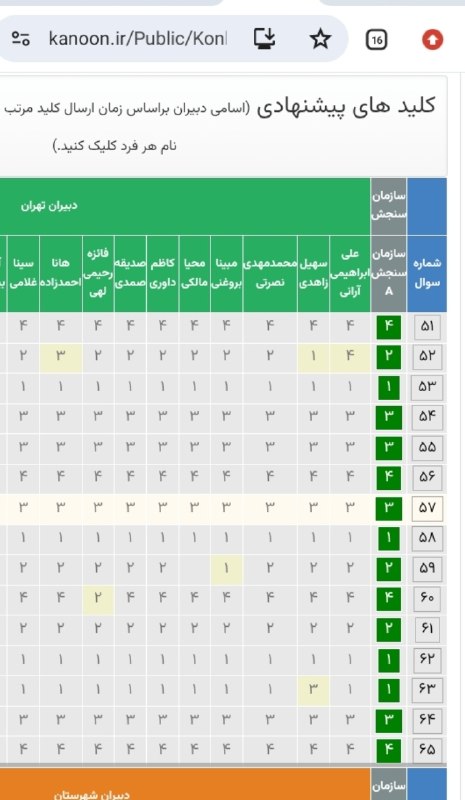Open teacher فائزه رحیمی لهی's key
The width and height of the screenshot is (465, 800).
[x=98, y=273]
